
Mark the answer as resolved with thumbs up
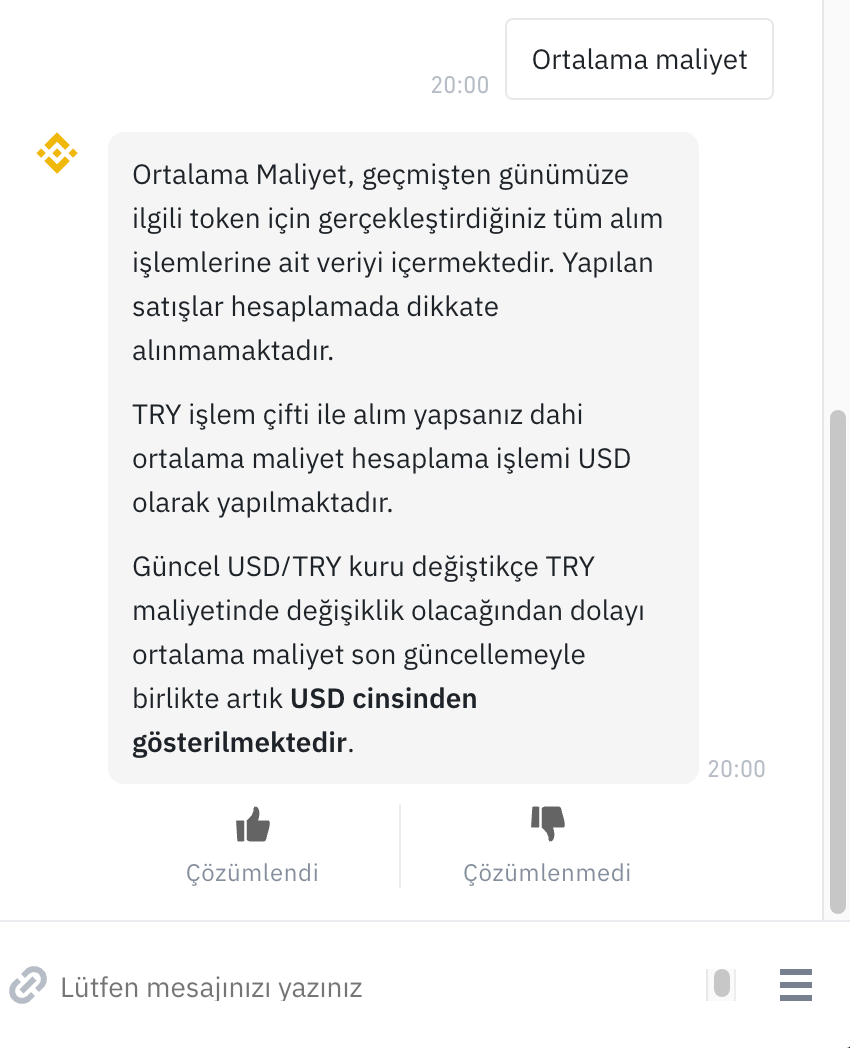coord(252,824)
